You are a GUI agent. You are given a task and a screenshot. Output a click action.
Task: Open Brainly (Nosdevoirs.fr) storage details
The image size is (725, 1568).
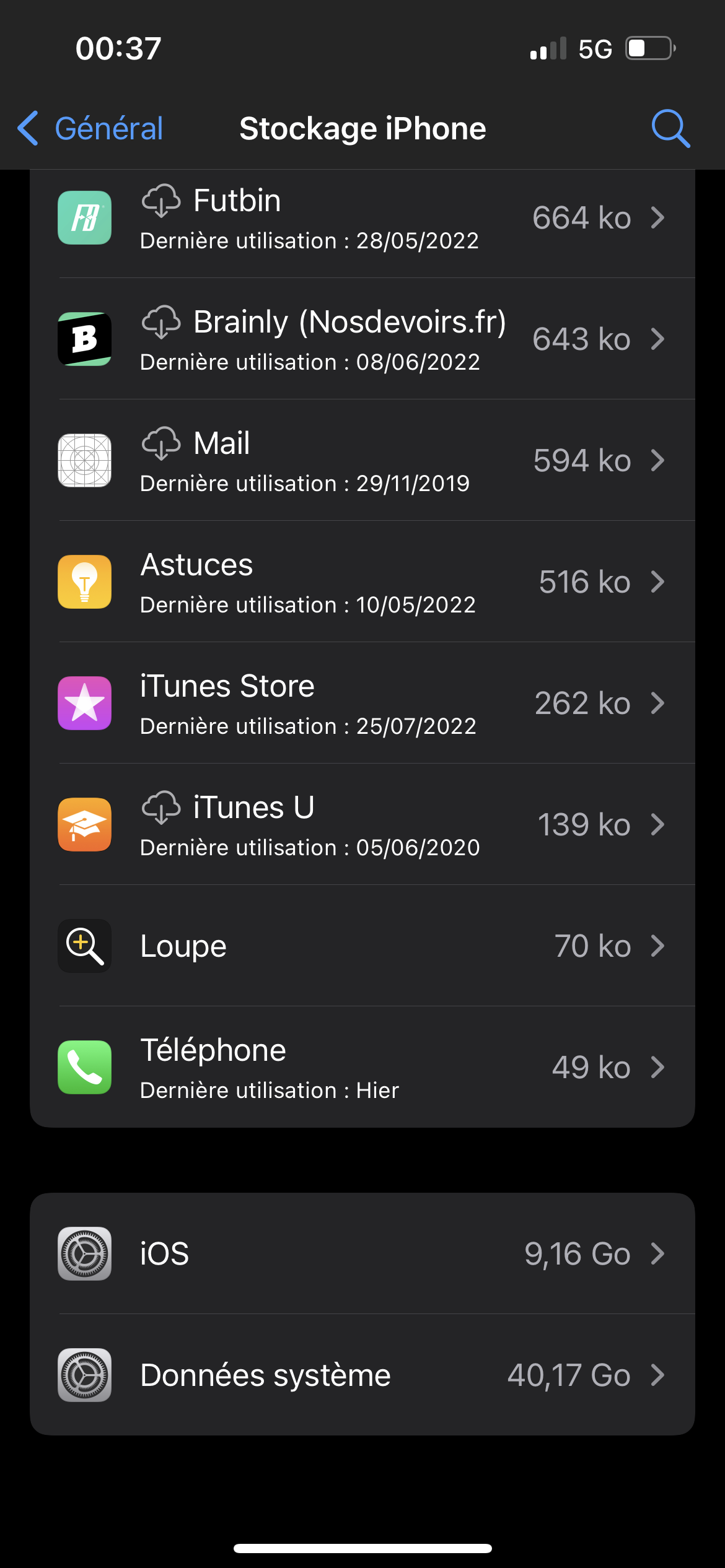click(x=362, y=339)
